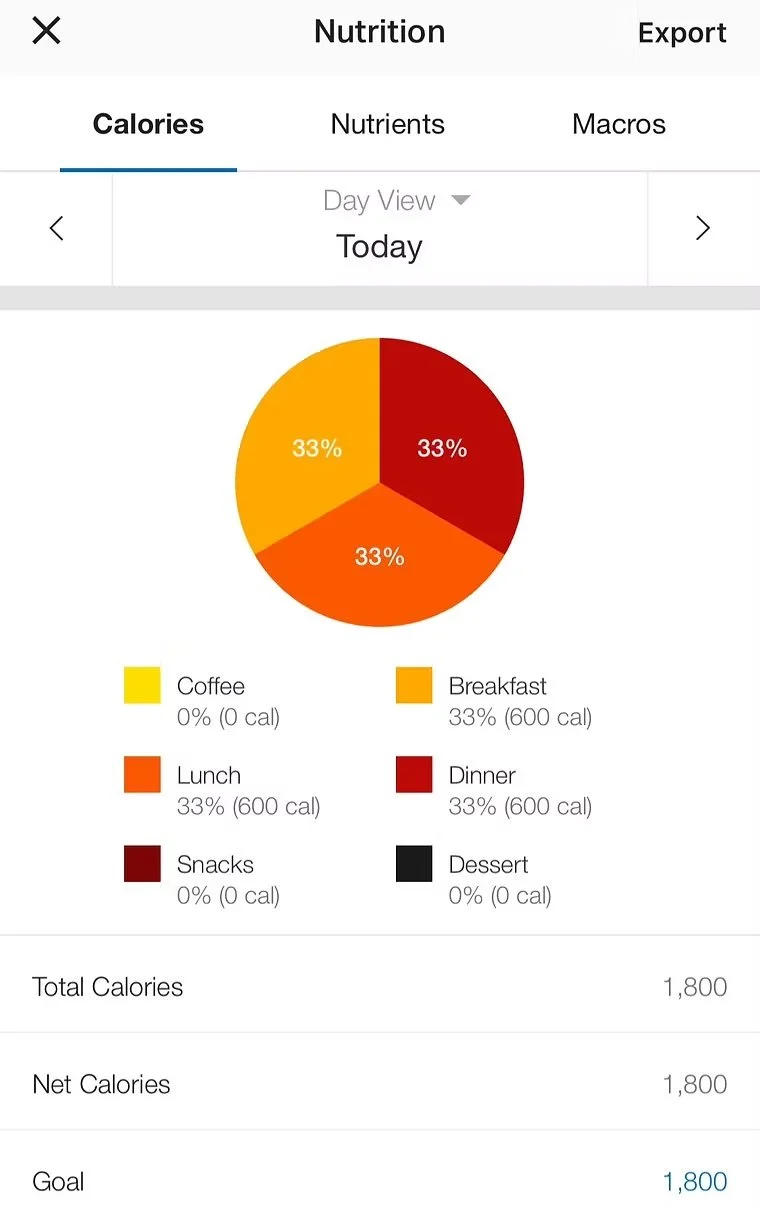
Task: Open the Day View dropdown
Action: click(x=395, y=201)
